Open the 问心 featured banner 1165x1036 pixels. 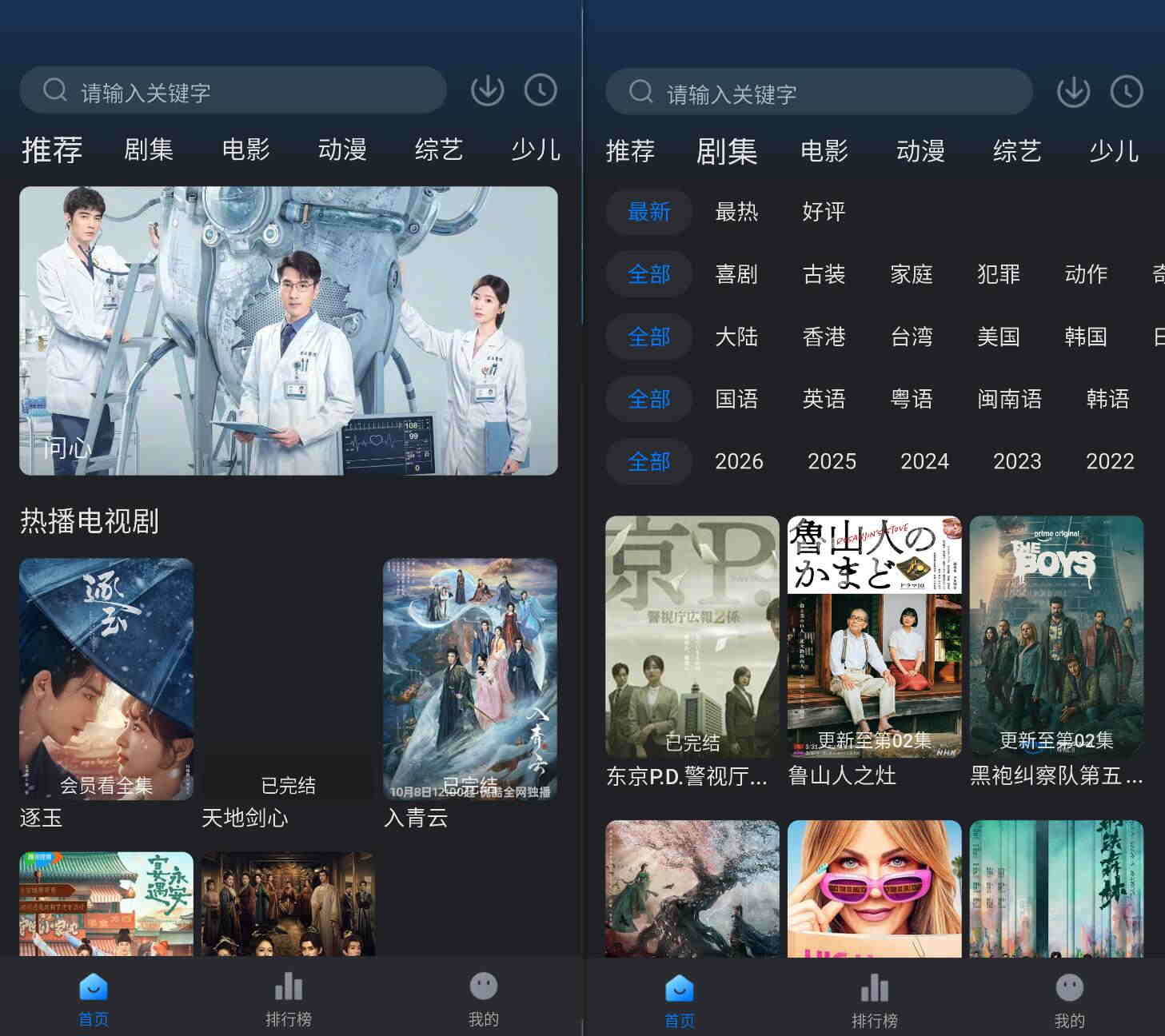[288, 330]
